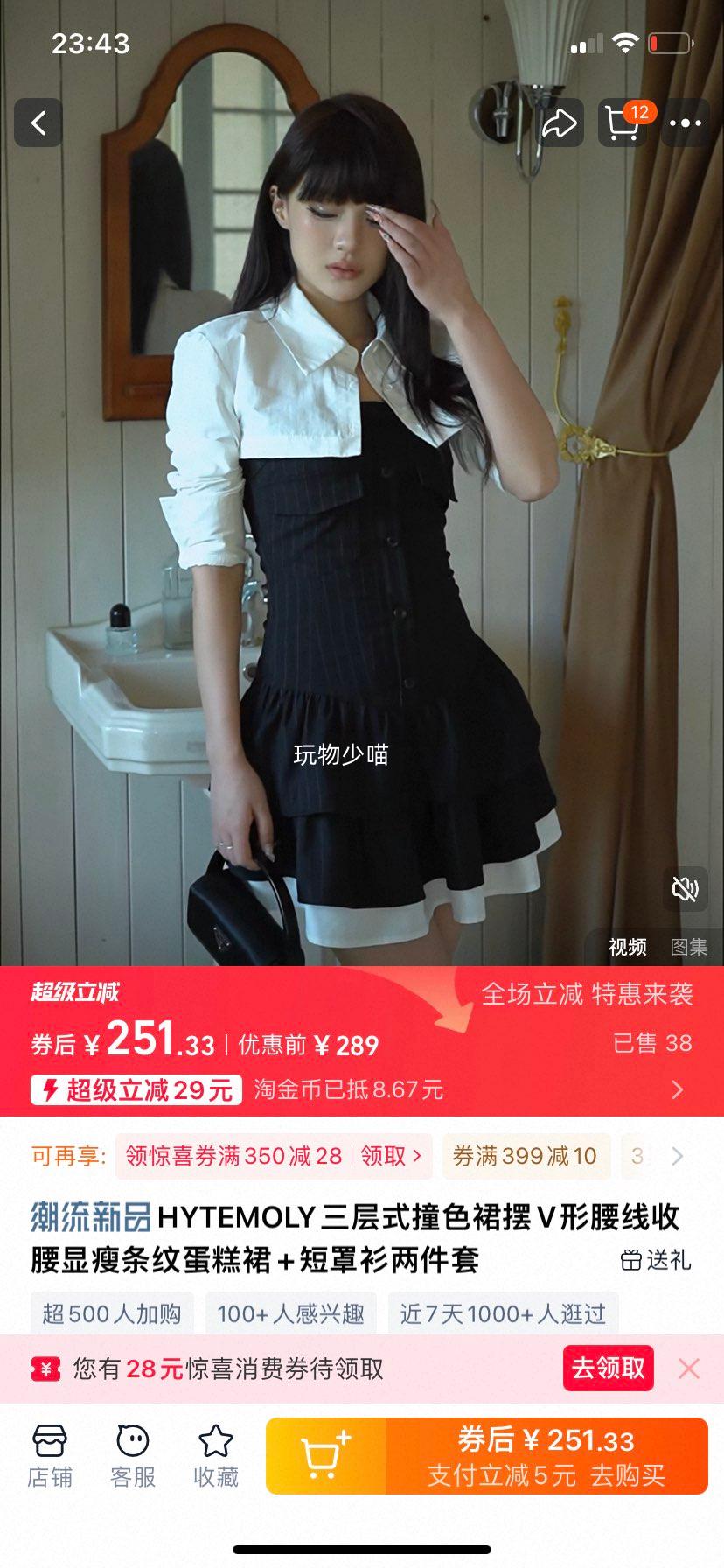Go back to the previous page
The height and width of the screenshot is (1568, 724).
(x=38, y=123)
